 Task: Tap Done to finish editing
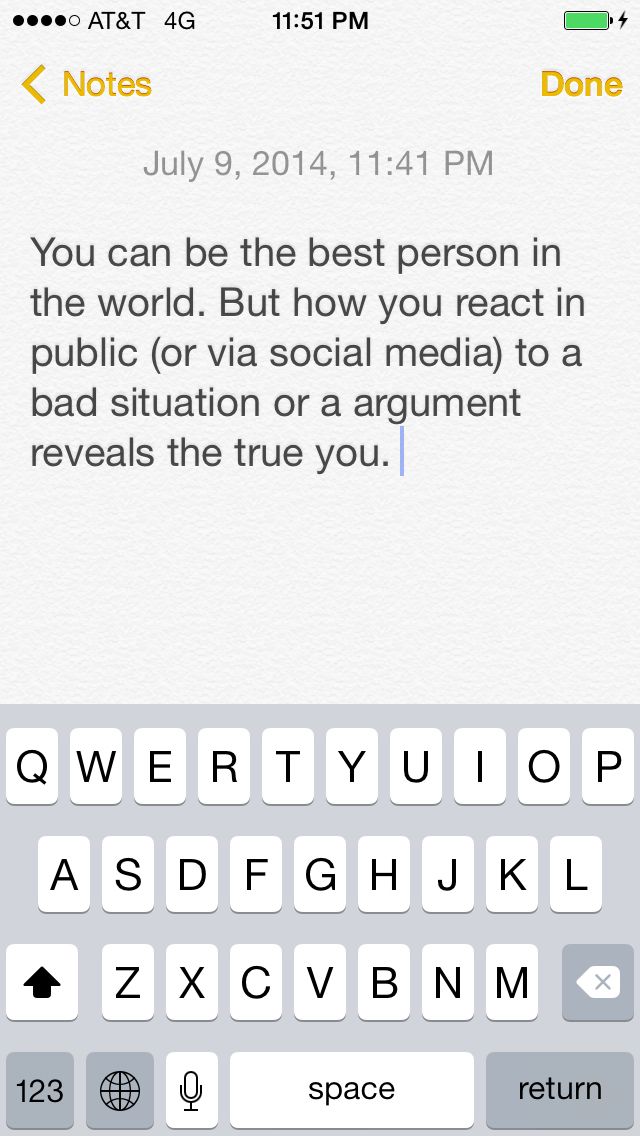[x=581, y=85]
